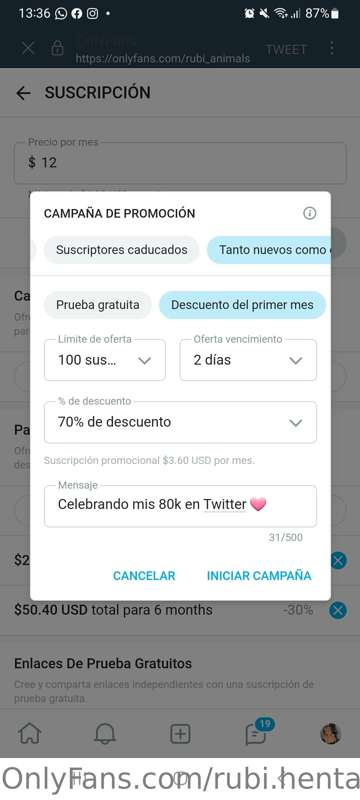This screenshot has width=360, height=800.
Task: Tap CANCELAR to dismiss the campaign
Action: [x=144, y=576]
